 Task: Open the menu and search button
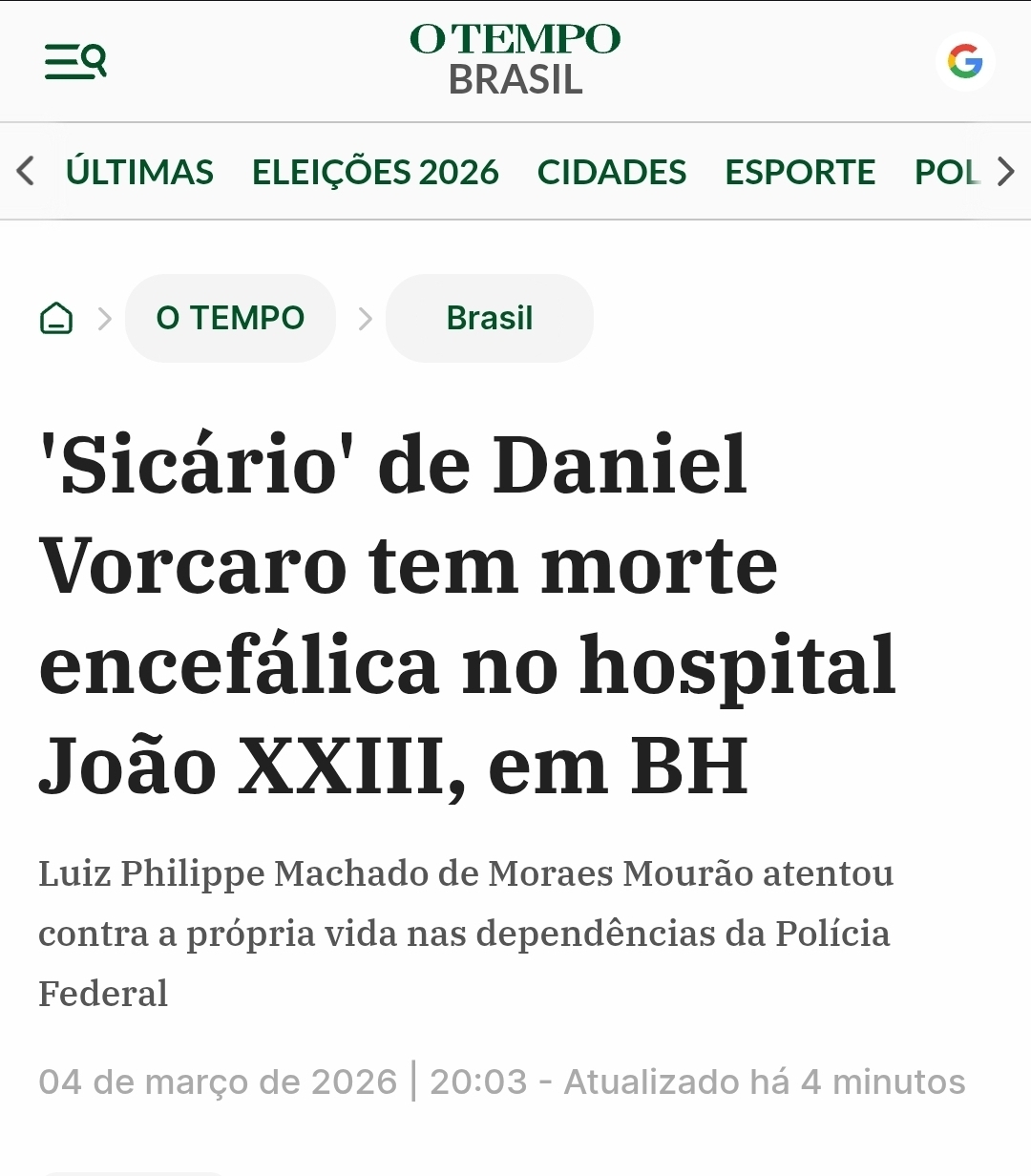75,62
